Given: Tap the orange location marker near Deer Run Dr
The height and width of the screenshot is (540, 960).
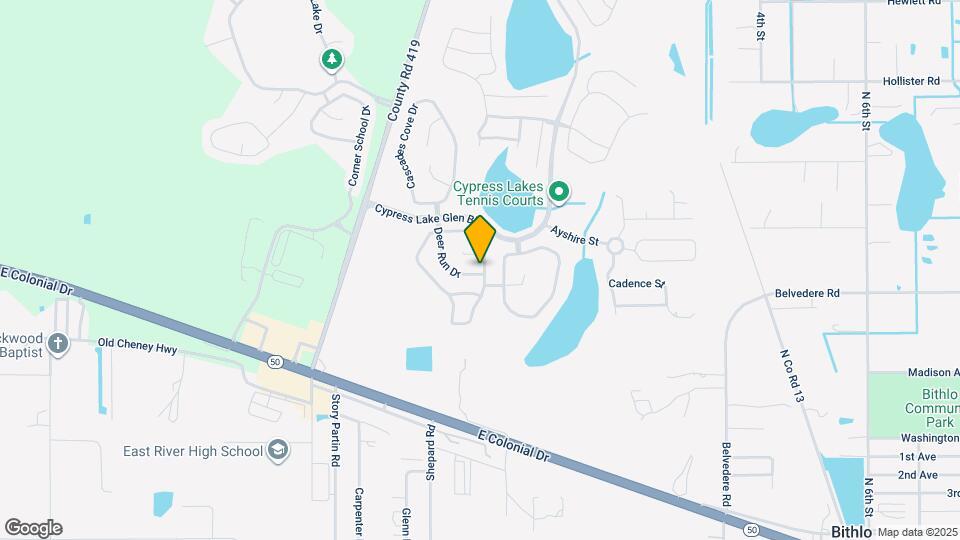Looking at the screenshot, I should point(480,239).
